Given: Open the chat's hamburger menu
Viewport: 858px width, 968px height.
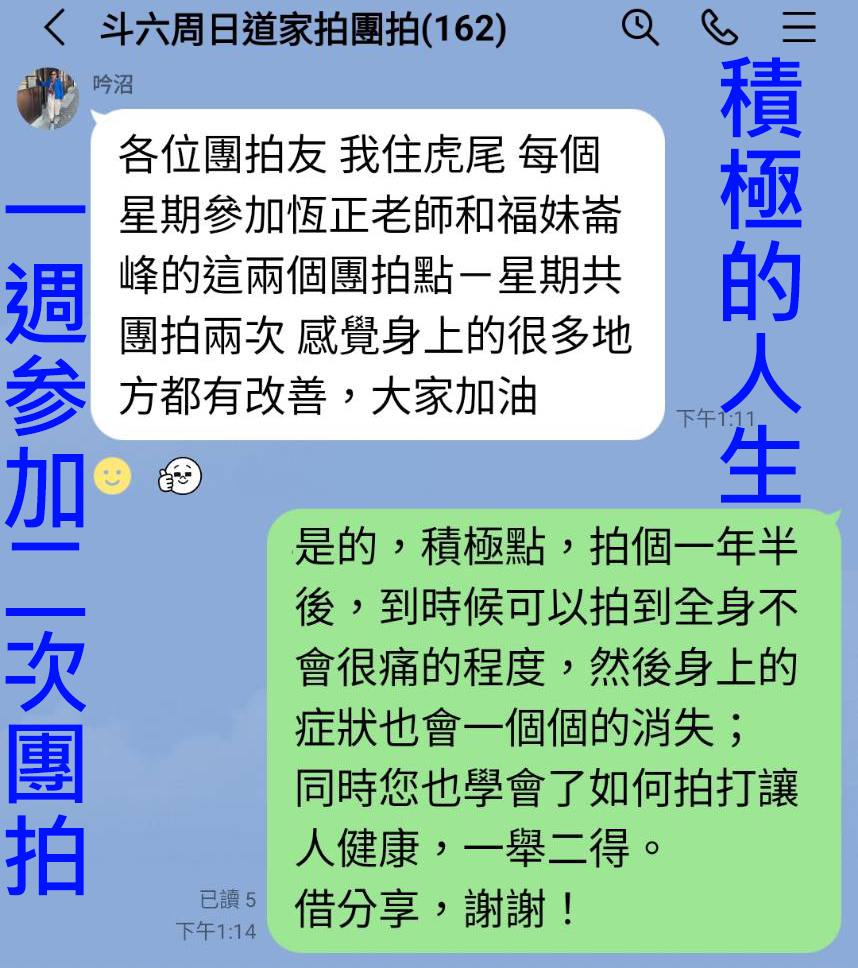Looking at the screenshot, I should click(798, 29).
